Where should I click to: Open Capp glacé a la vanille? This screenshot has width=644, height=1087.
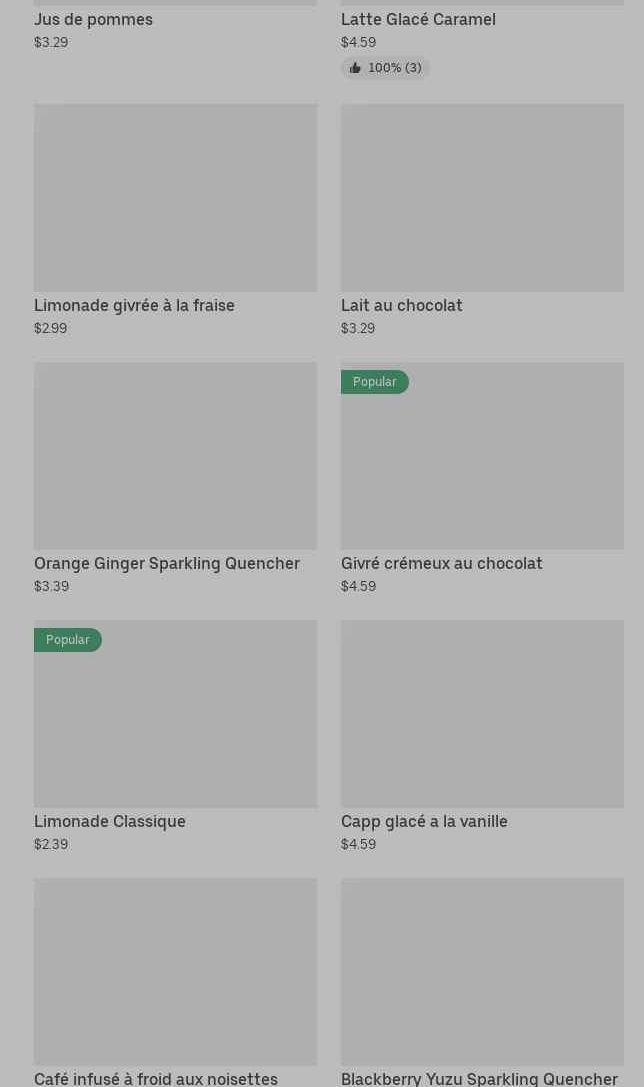482,714
